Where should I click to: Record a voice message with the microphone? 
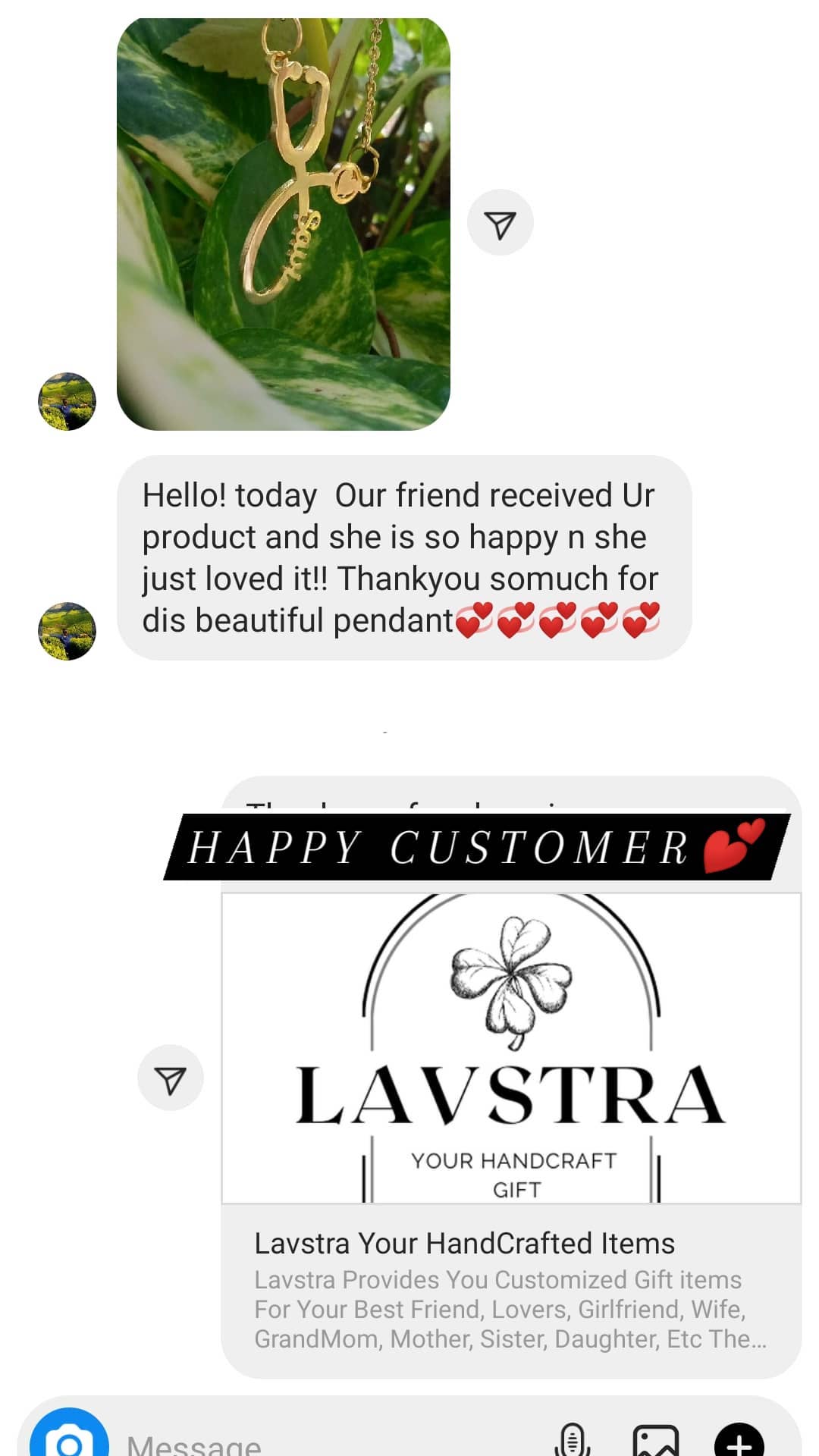(x=573, y=1439)
